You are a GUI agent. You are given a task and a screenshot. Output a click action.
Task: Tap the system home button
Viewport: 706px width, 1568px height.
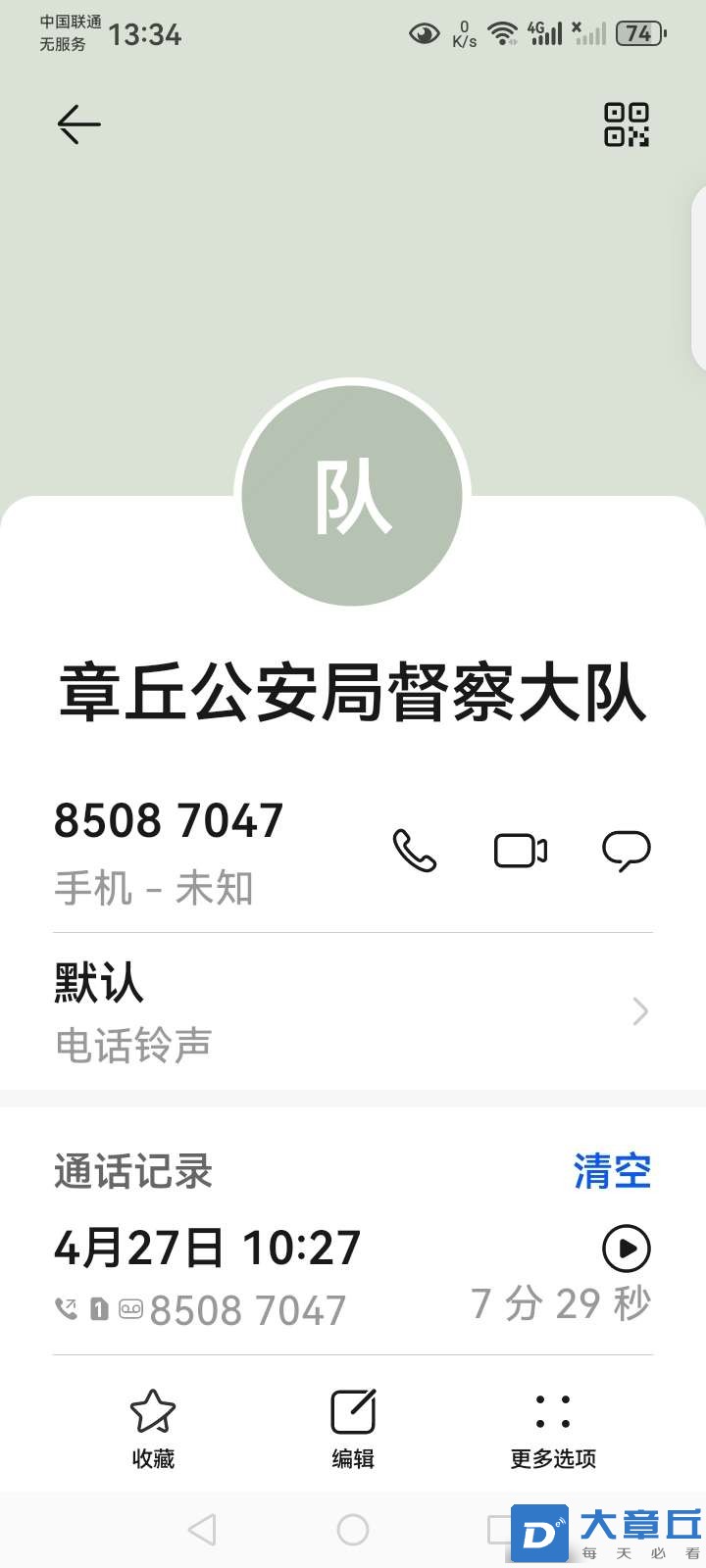[353, 1530]
